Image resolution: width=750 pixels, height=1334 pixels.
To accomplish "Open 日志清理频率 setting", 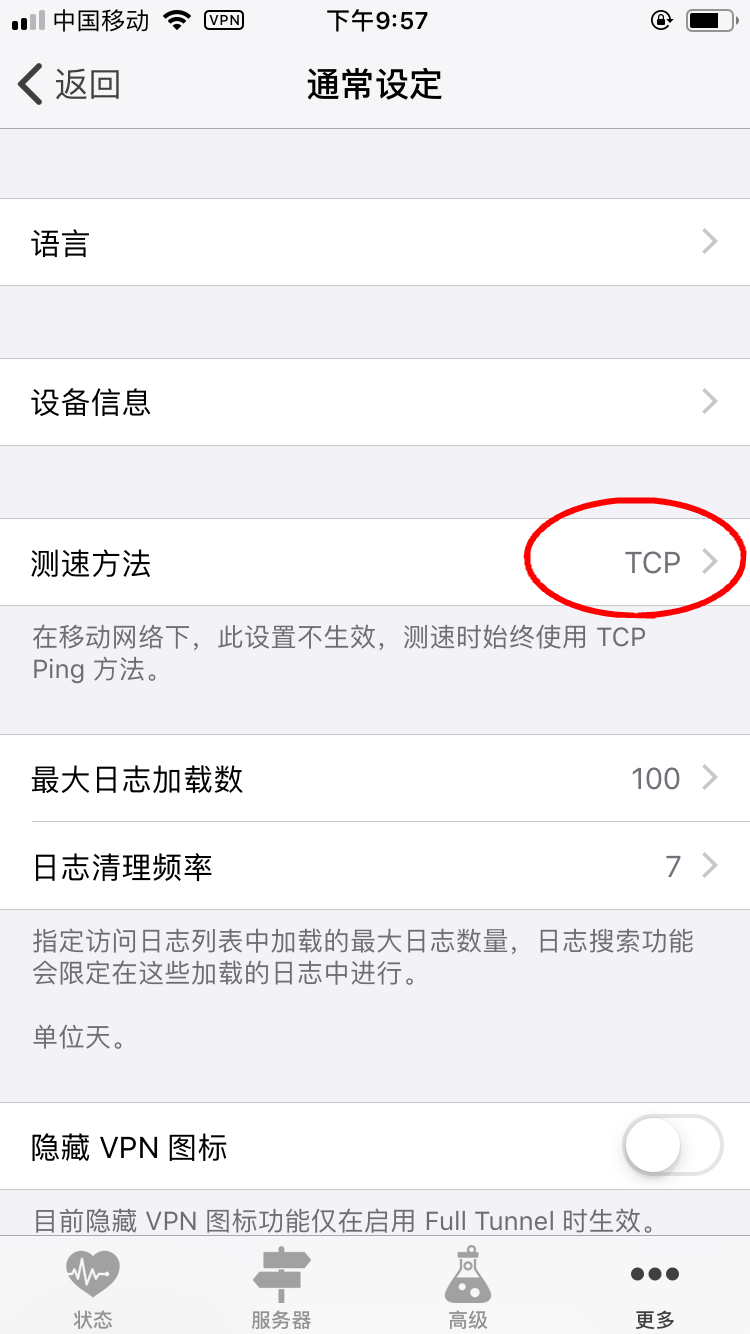I will pos(375,866).
